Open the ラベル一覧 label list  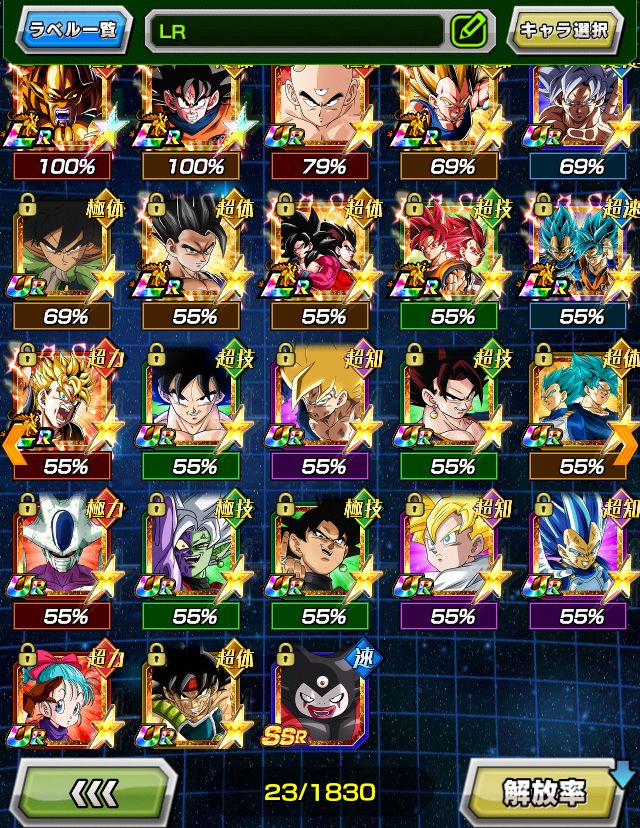tap(73, 29)
